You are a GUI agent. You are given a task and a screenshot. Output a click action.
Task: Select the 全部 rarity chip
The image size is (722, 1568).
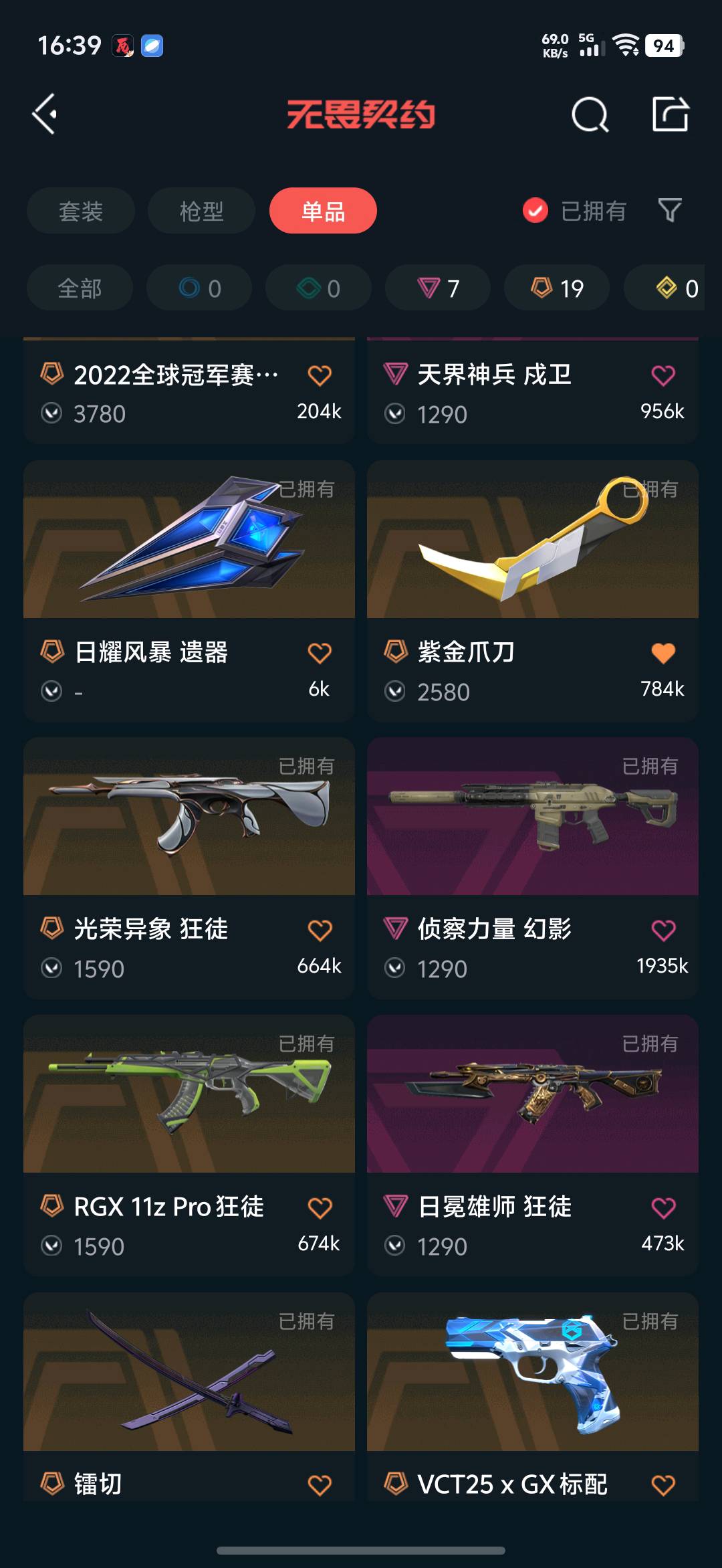click(x=80, y=288)
